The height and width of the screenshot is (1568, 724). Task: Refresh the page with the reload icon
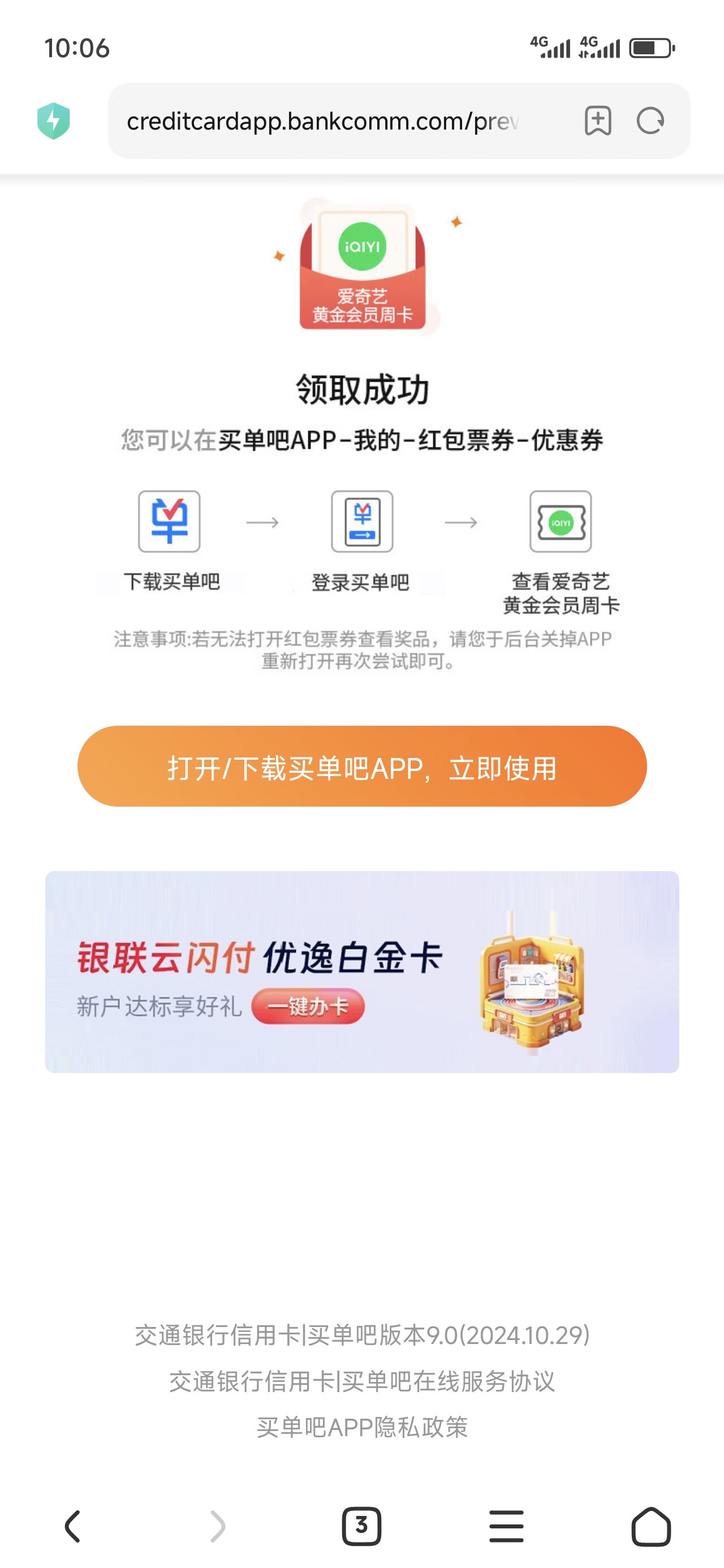tap(650, 121)
